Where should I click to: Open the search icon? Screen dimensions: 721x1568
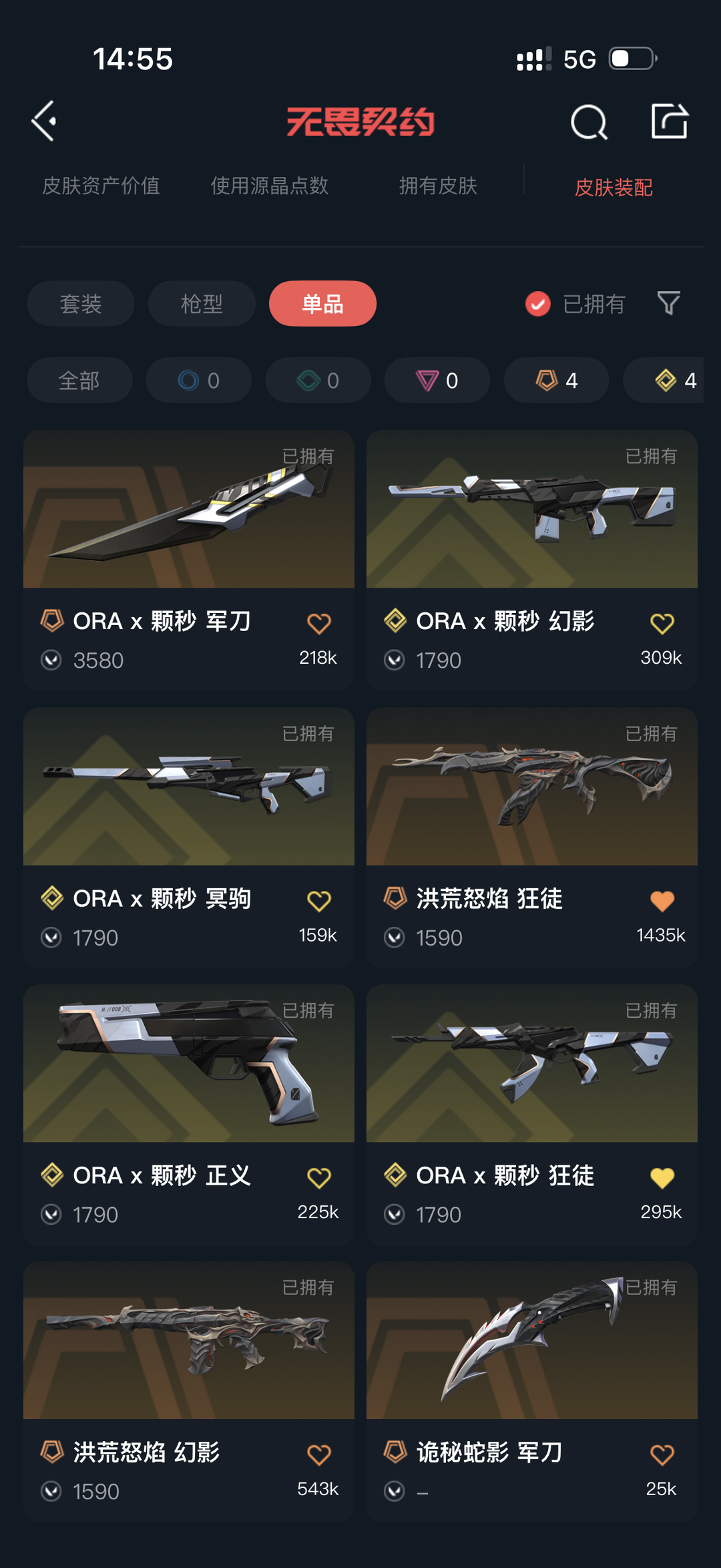pyautogui.click(x=589, y=122)
